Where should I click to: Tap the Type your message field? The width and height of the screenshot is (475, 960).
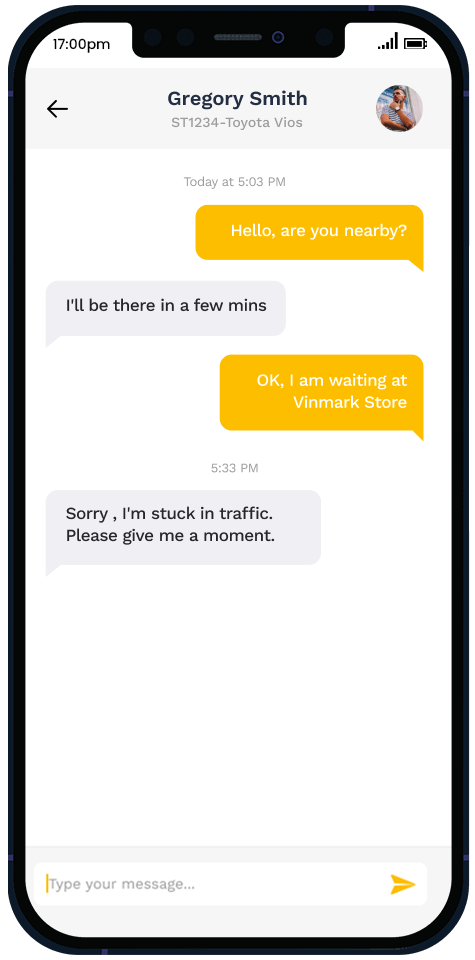click(230, 884)
